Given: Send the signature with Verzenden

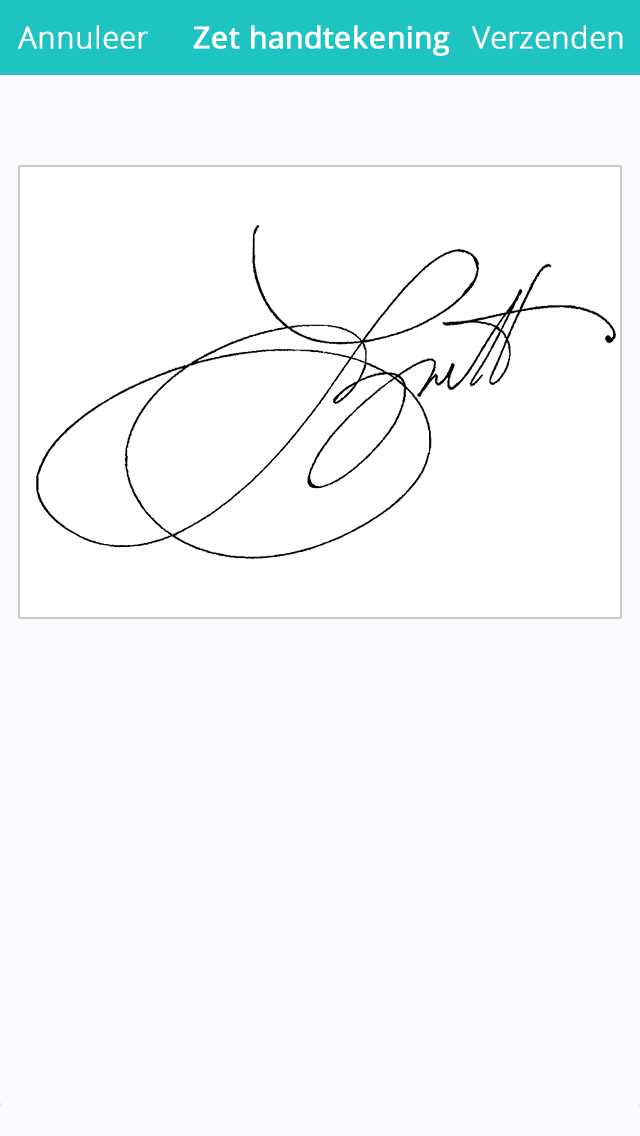Looking at the screenshot, I should (547, 38).
